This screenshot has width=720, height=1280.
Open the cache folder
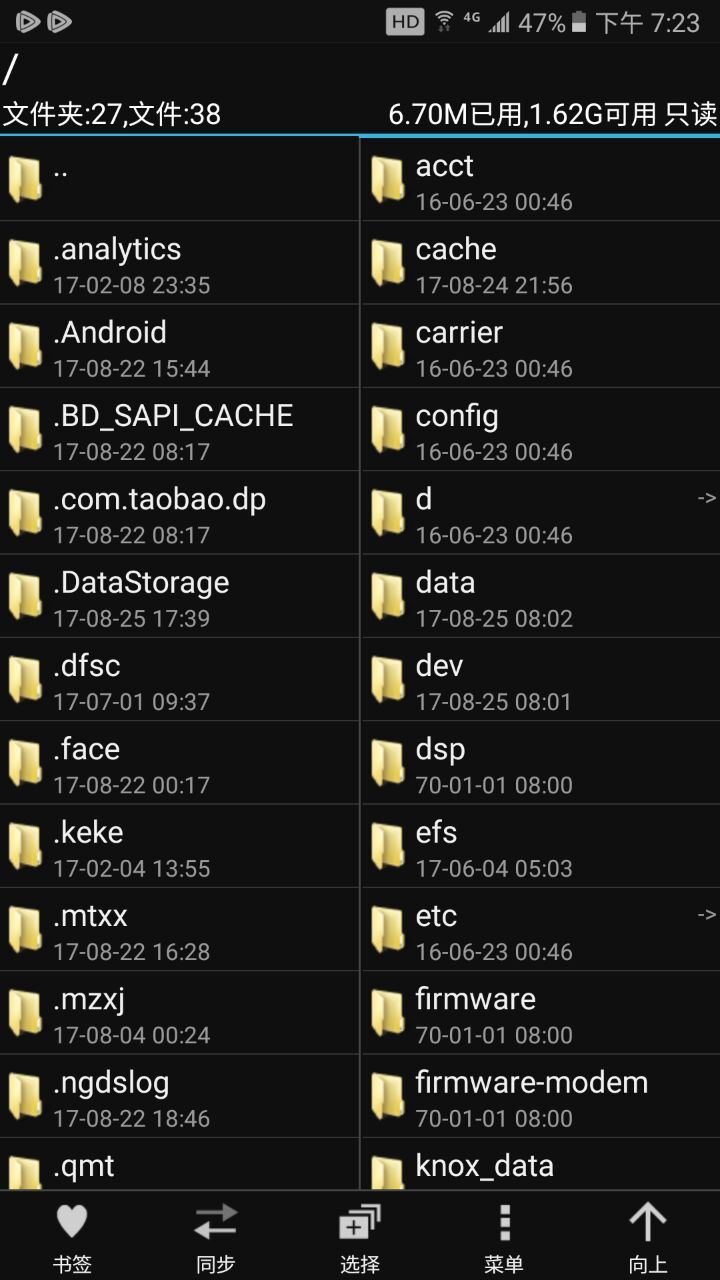click(540, 263)
